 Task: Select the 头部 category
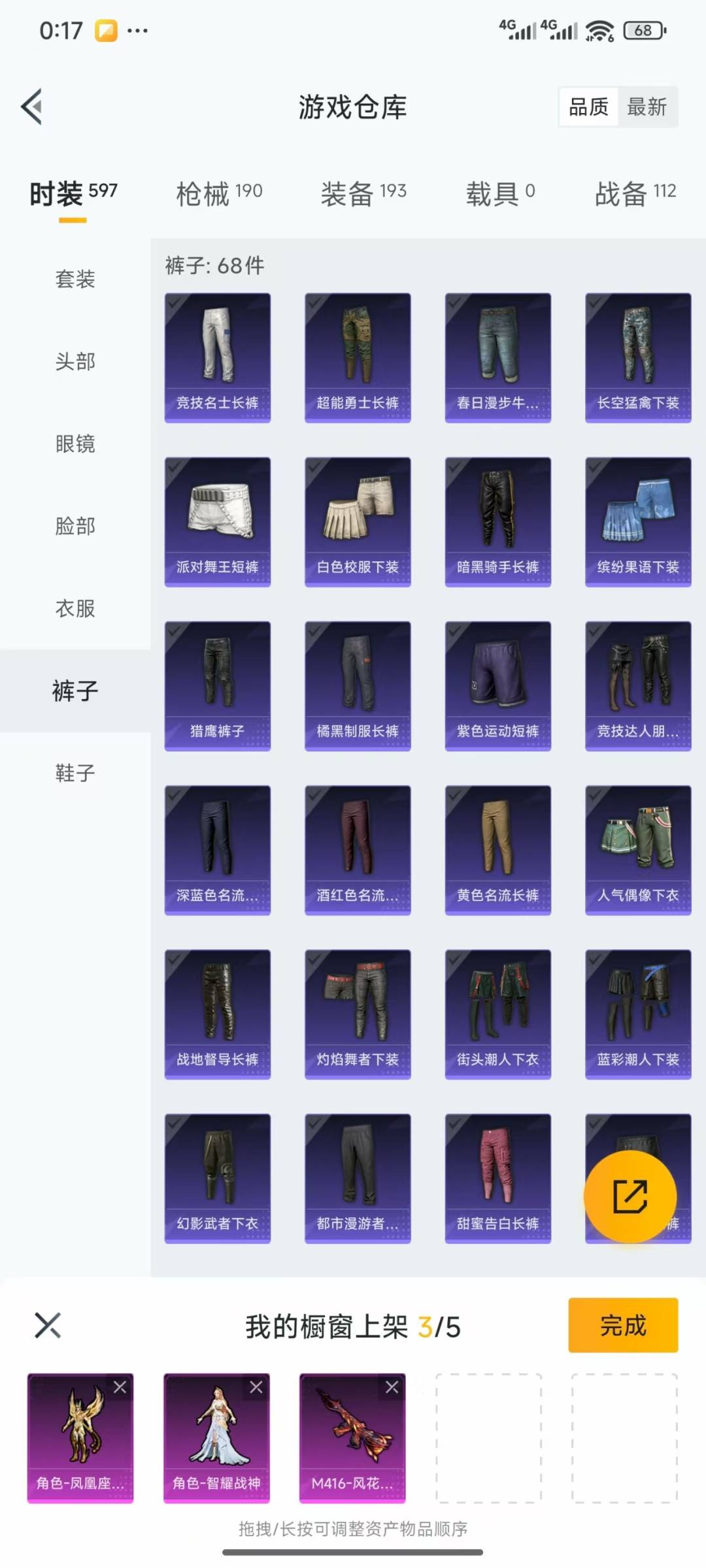tap(75, 361)
